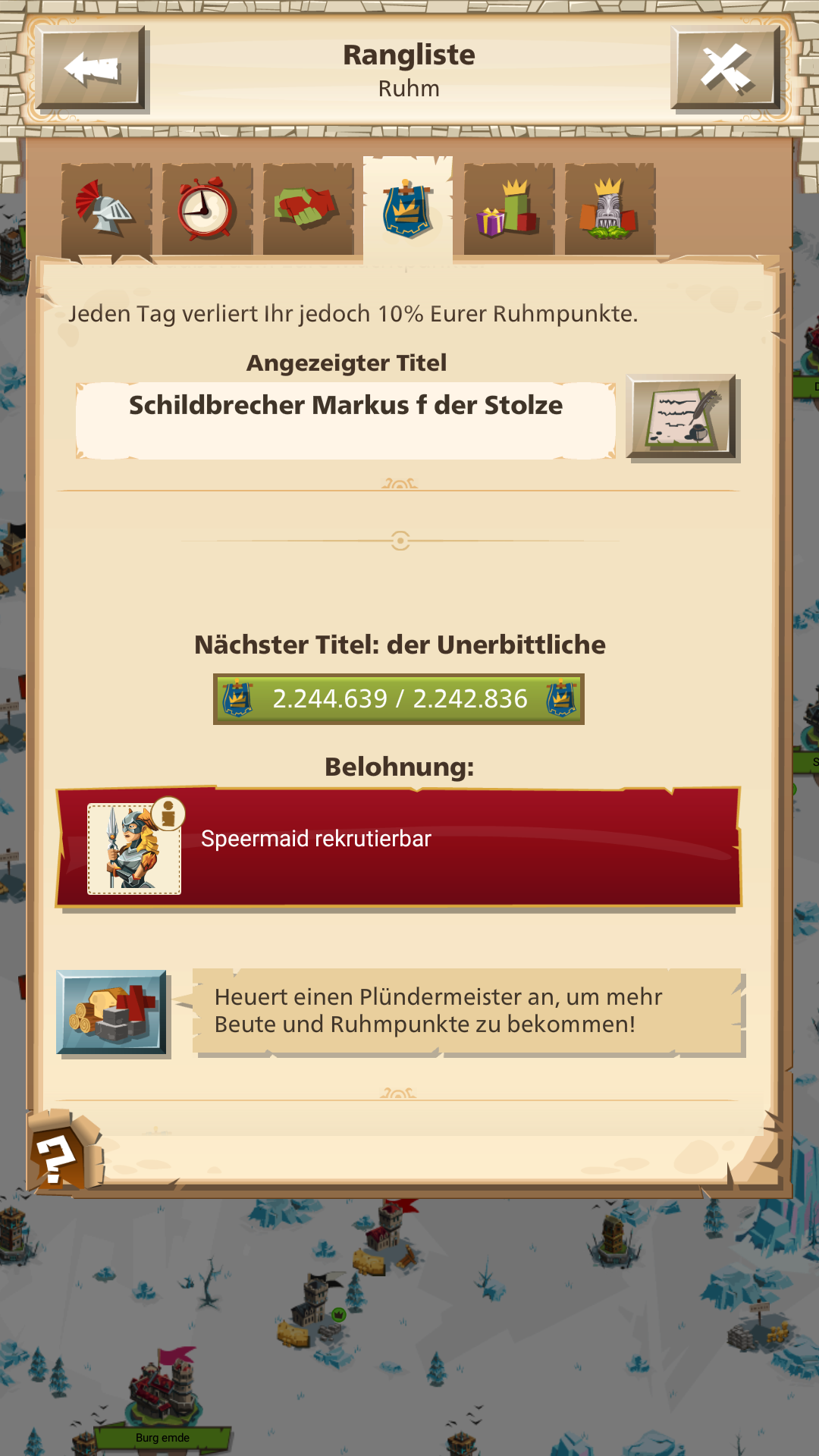819x1456 pixels.
Task: Open the alarm clock ranking tab
Action: click(206, 209)
